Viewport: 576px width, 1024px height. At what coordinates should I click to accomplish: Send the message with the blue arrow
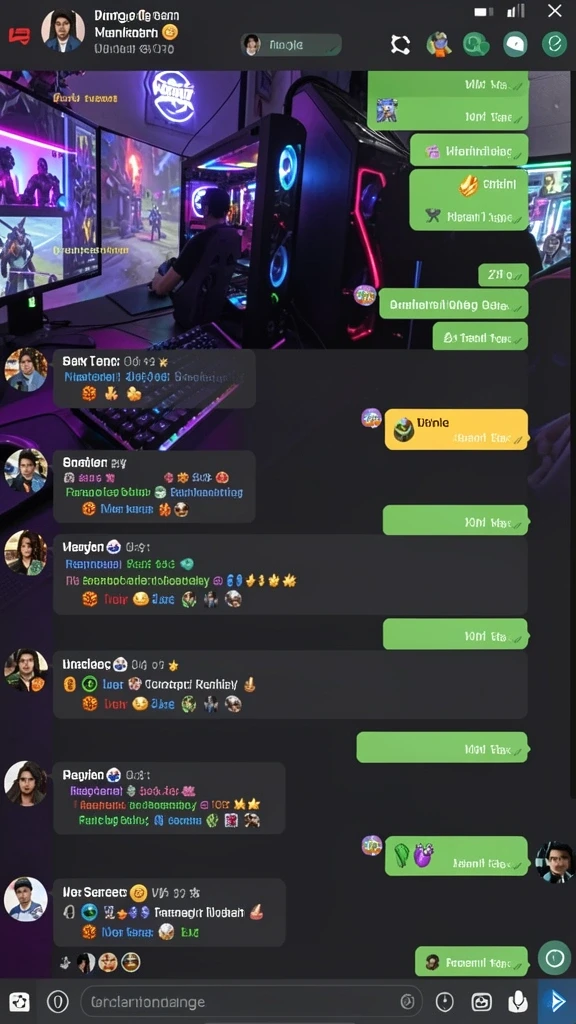pyautogui.click(x=556, y=1001)
